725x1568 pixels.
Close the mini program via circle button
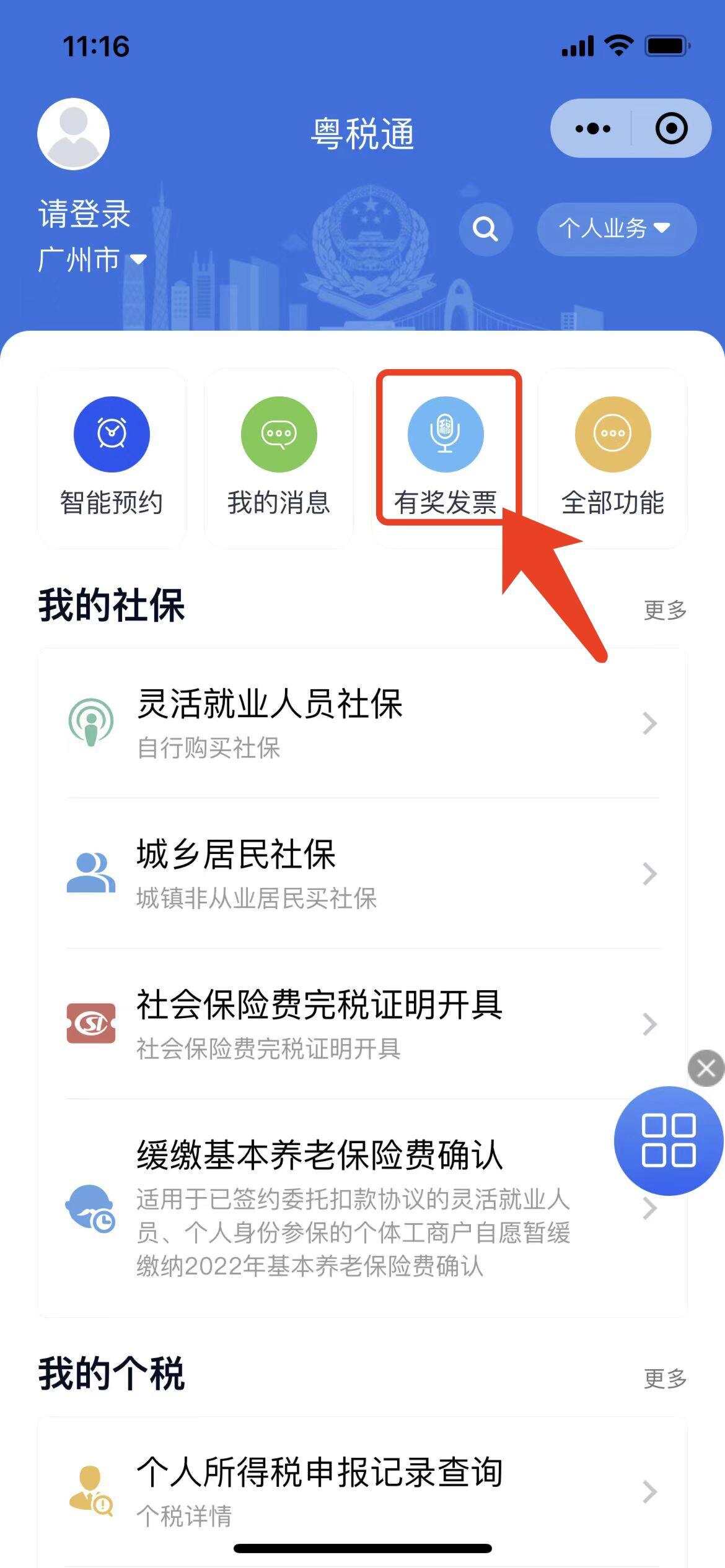click(x=671, y=129)
